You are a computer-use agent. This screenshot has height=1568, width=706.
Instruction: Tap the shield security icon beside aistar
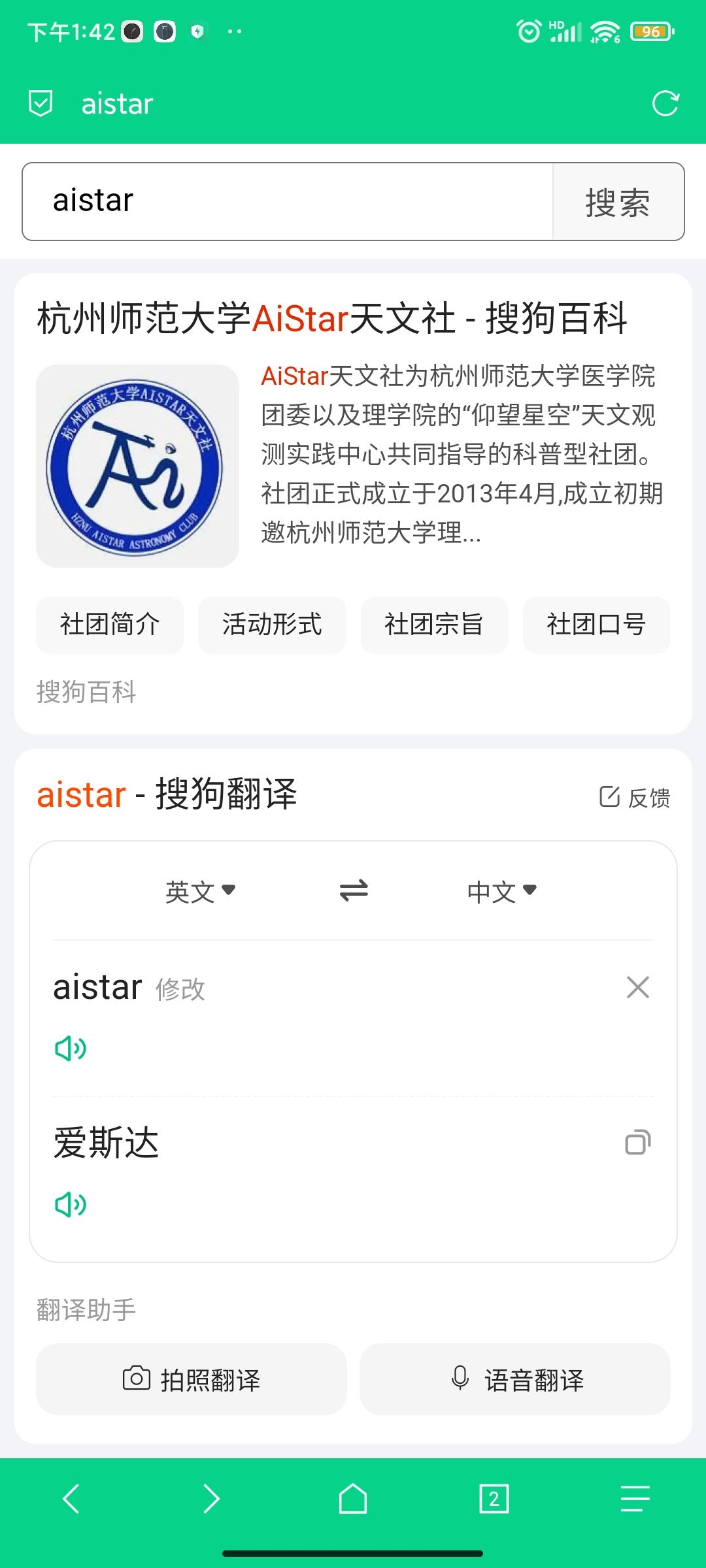pyautogui.click(x=41, y=103)
